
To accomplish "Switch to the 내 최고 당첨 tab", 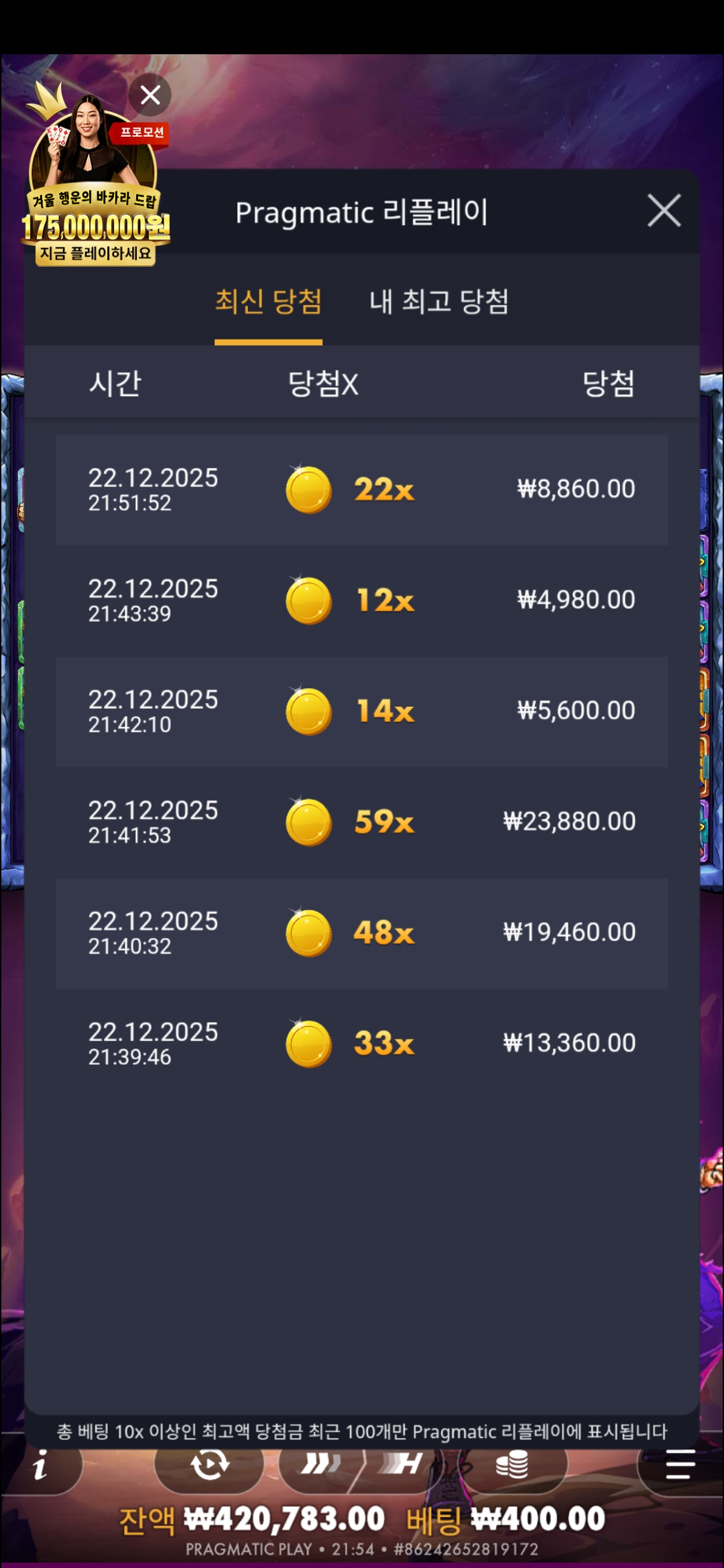I will coord(439,302).
